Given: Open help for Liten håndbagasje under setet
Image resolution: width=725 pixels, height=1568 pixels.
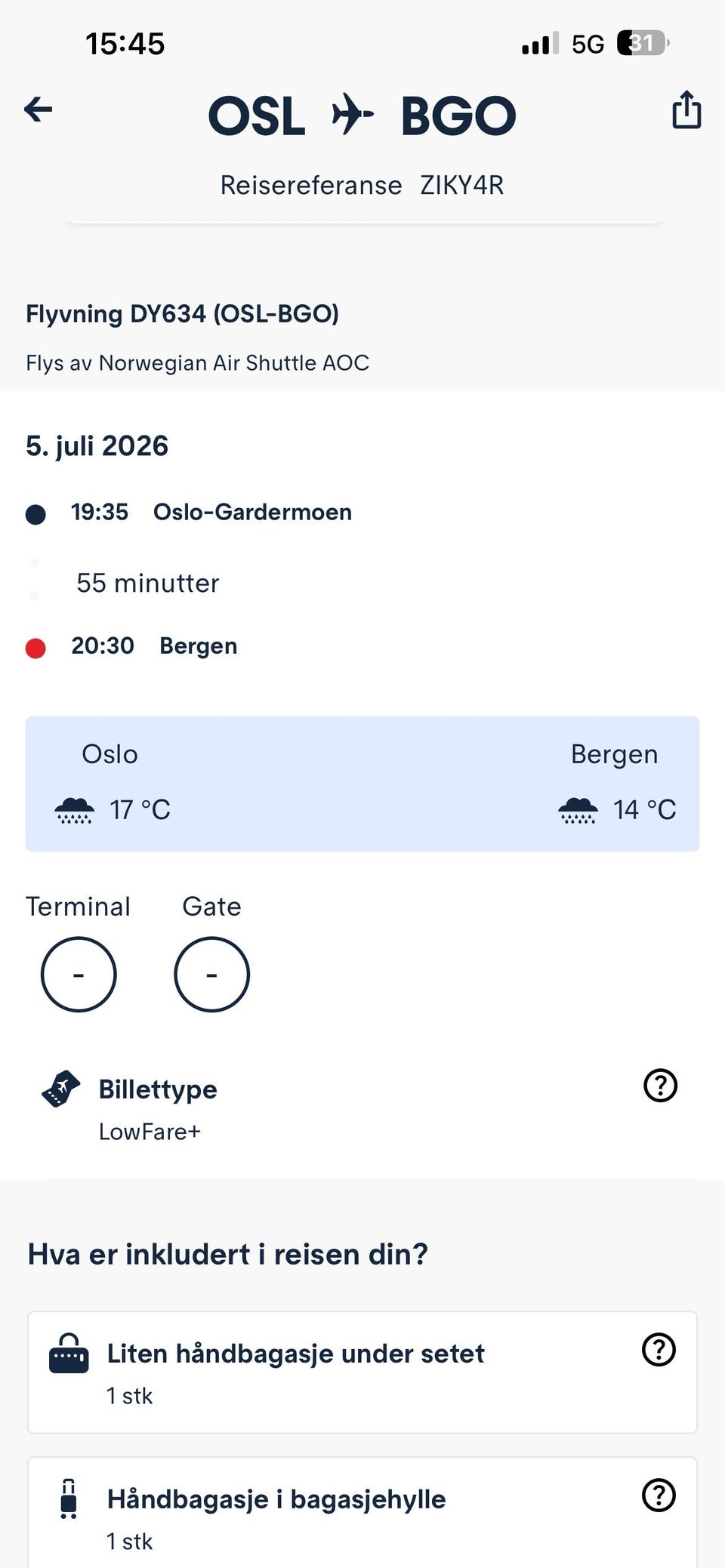Looking at the screenshot, I should pyautogui.click(x=659, y=1350).
